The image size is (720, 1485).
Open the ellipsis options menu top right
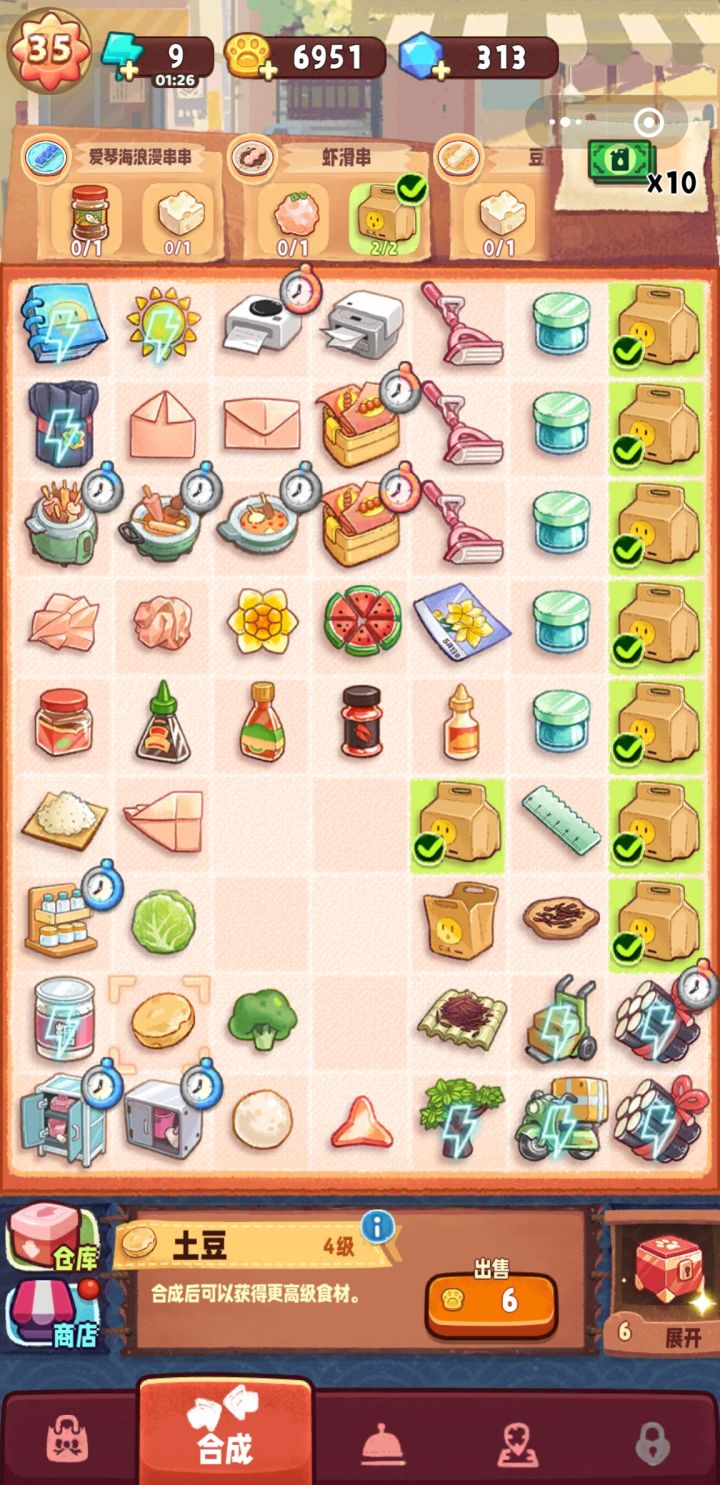coord(566,120)
